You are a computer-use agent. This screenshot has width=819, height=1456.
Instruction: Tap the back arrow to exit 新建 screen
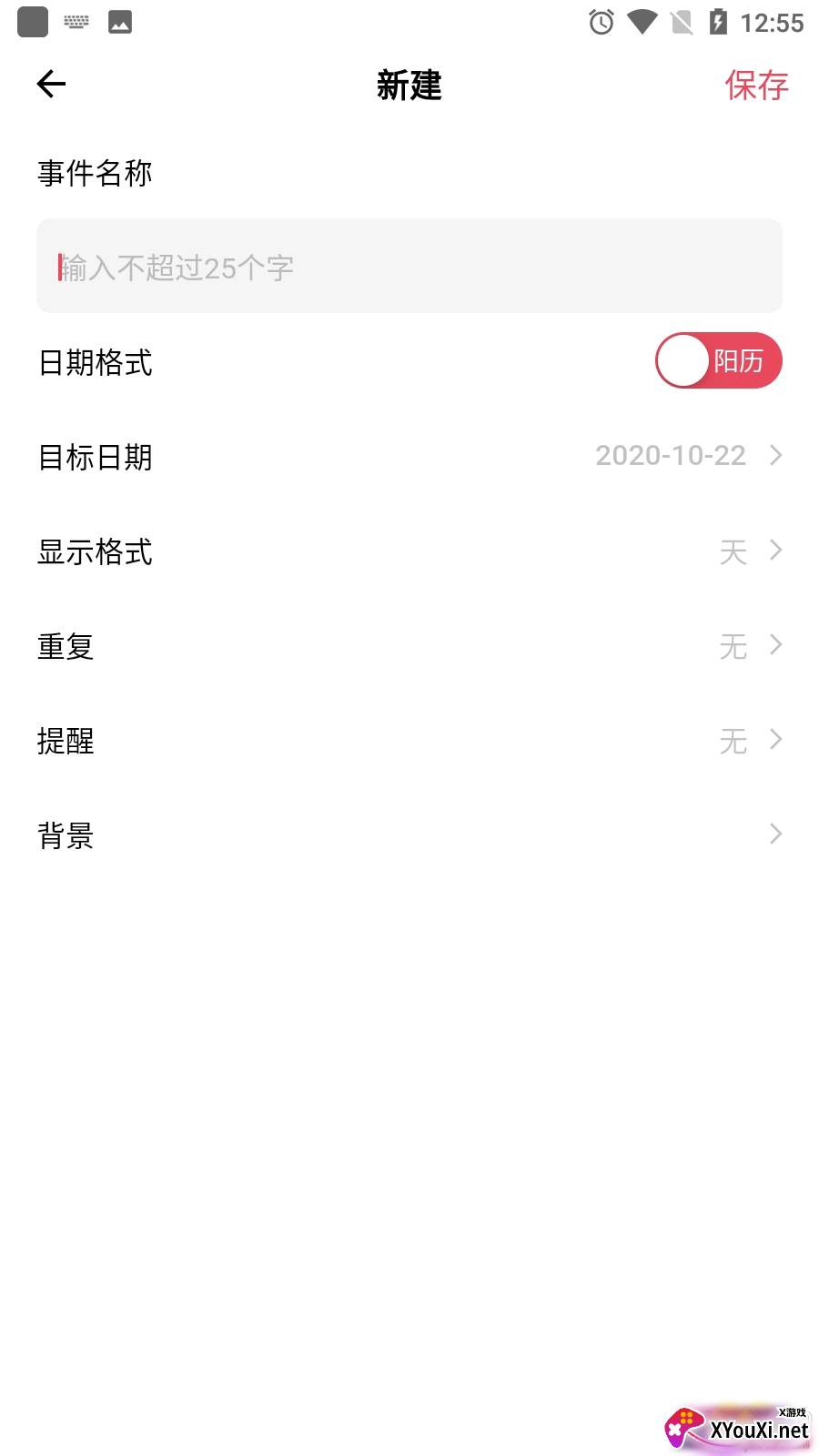50,84
